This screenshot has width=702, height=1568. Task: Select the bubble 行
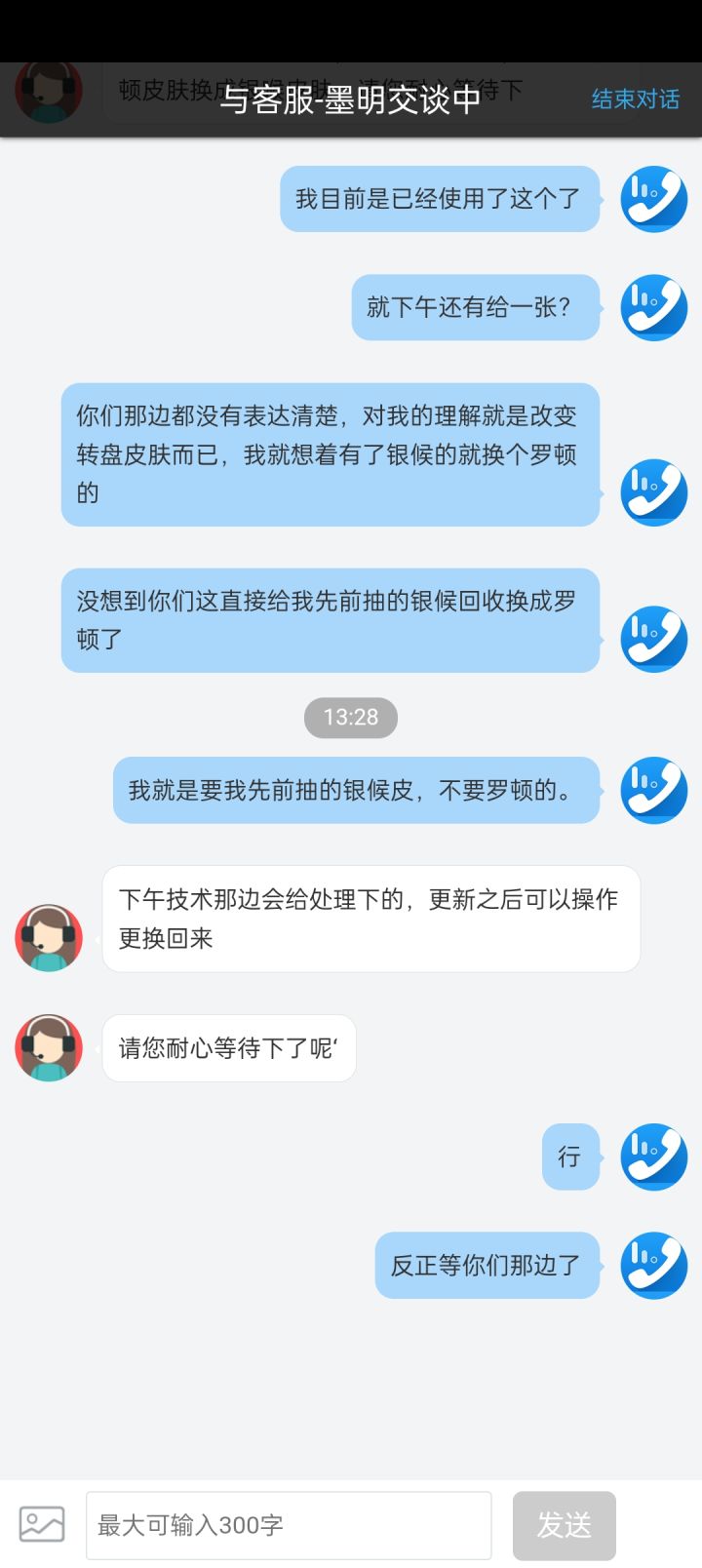point(570,1156)
